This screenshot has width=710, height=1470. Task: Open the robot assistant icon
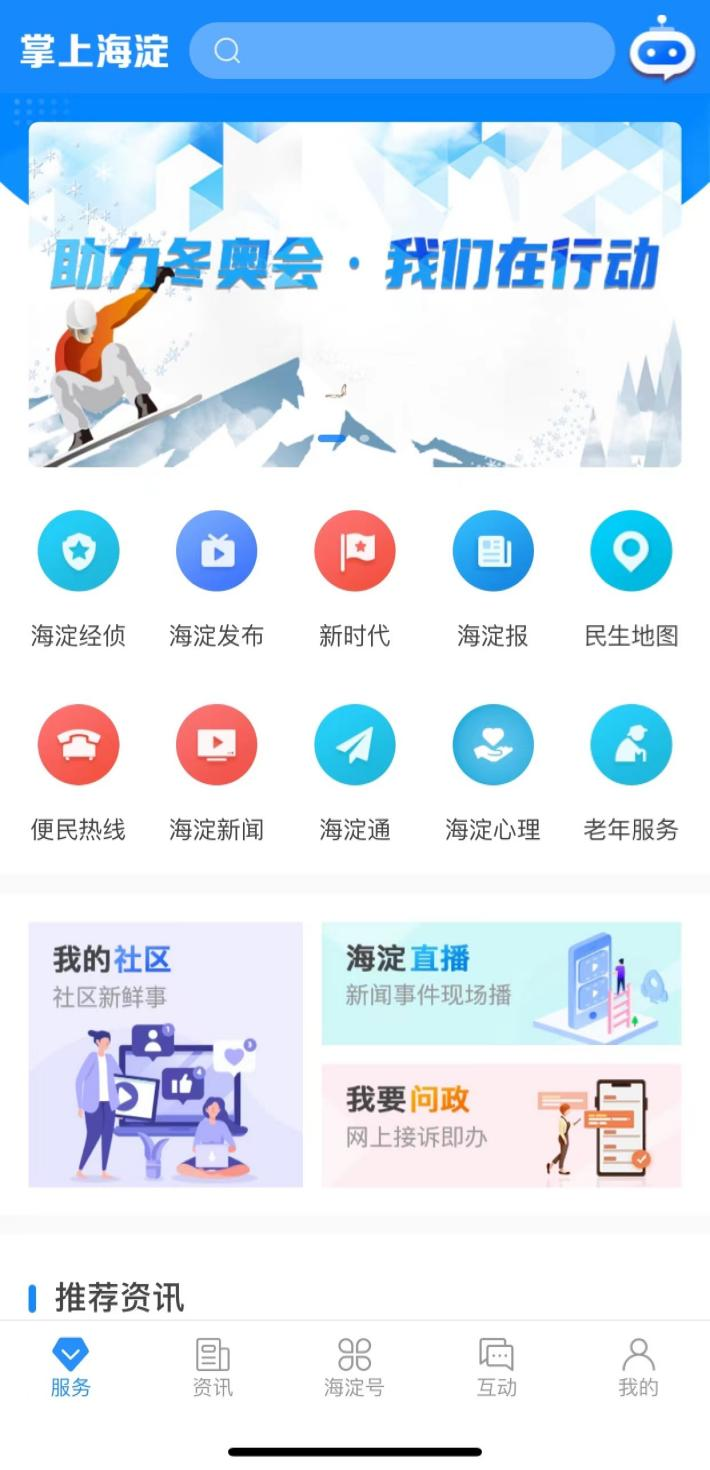[661, 50]
